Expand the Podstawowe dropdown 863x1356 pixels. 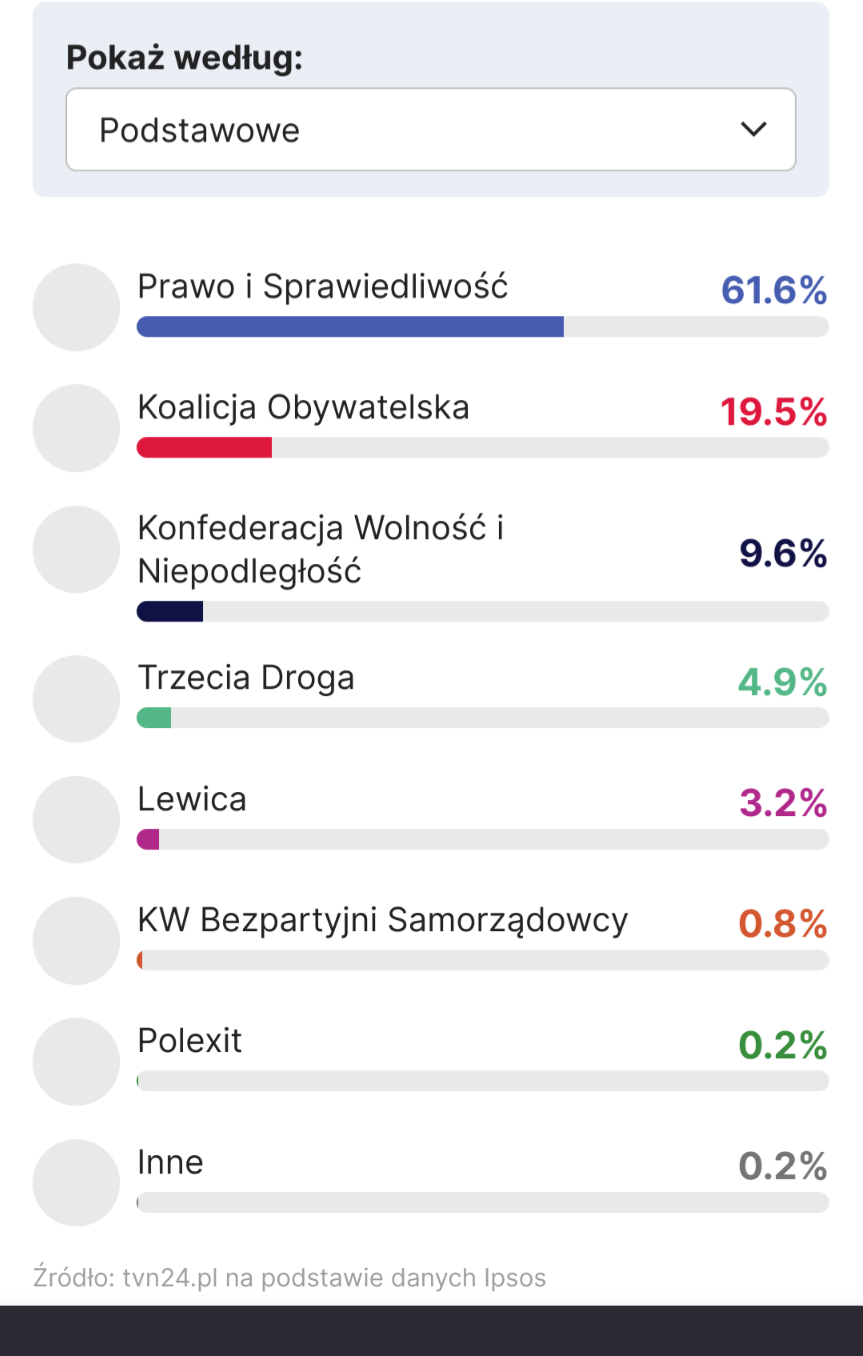tap(431, 130)
